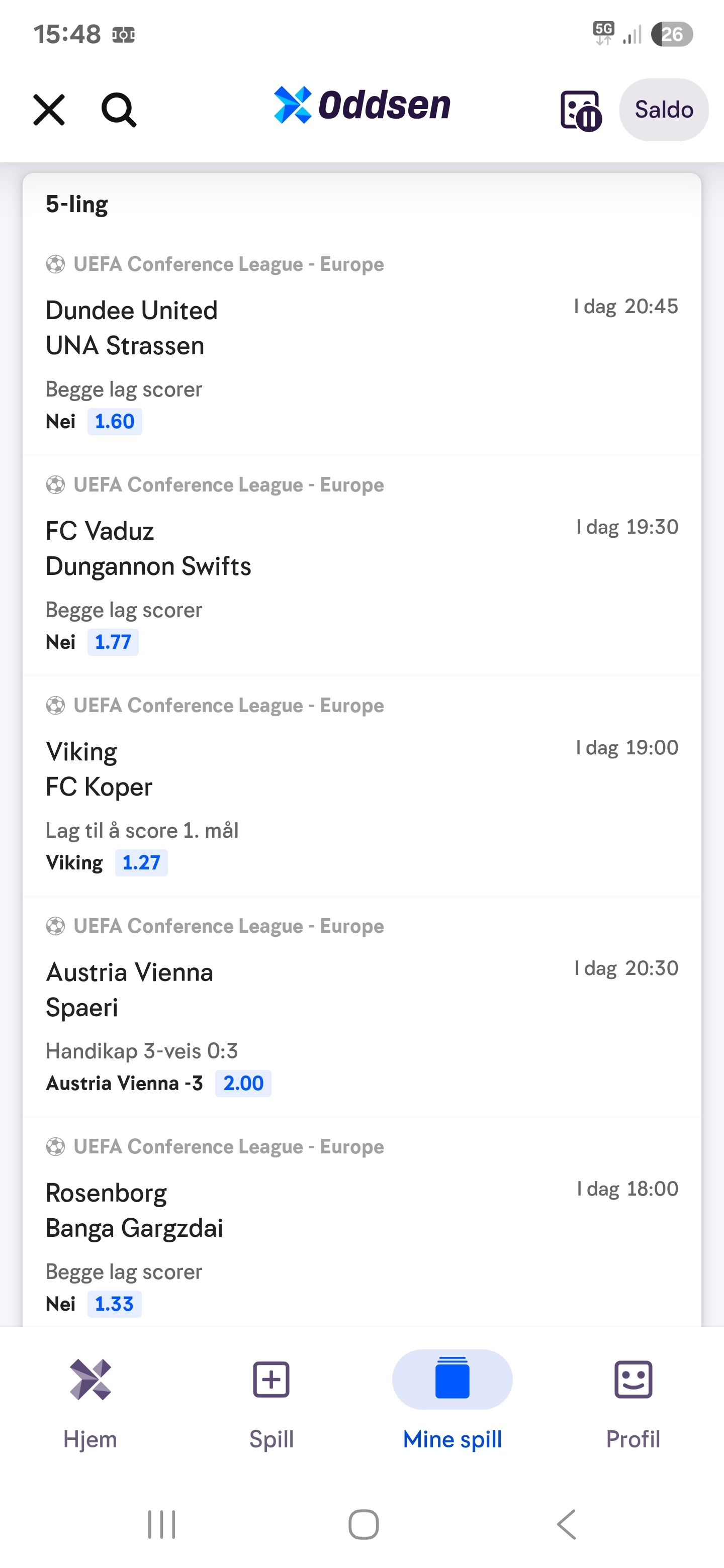Open the search magnifier
Image resolution: width=724 pixels, height=1568 pixels.
118,110
